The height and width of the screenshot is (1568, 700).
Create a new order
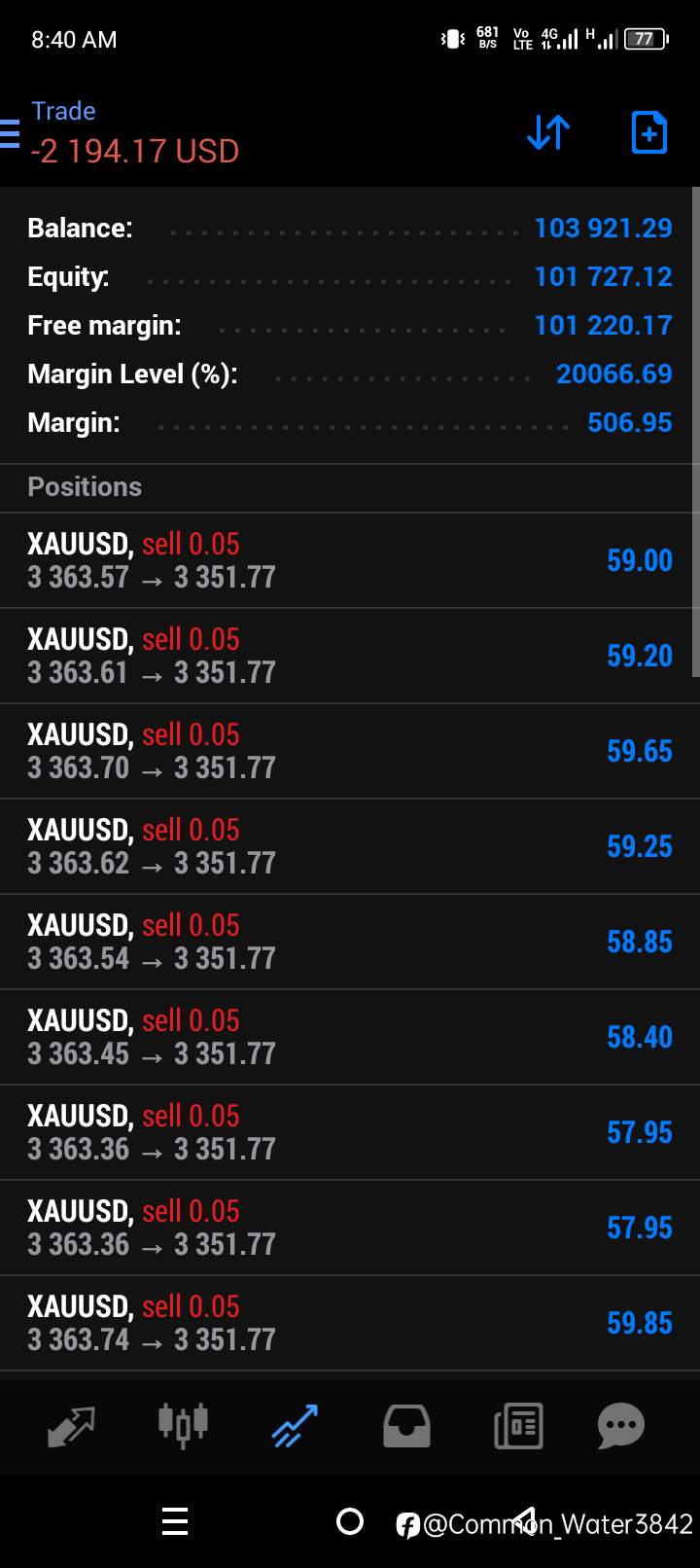tap(649, 132)
